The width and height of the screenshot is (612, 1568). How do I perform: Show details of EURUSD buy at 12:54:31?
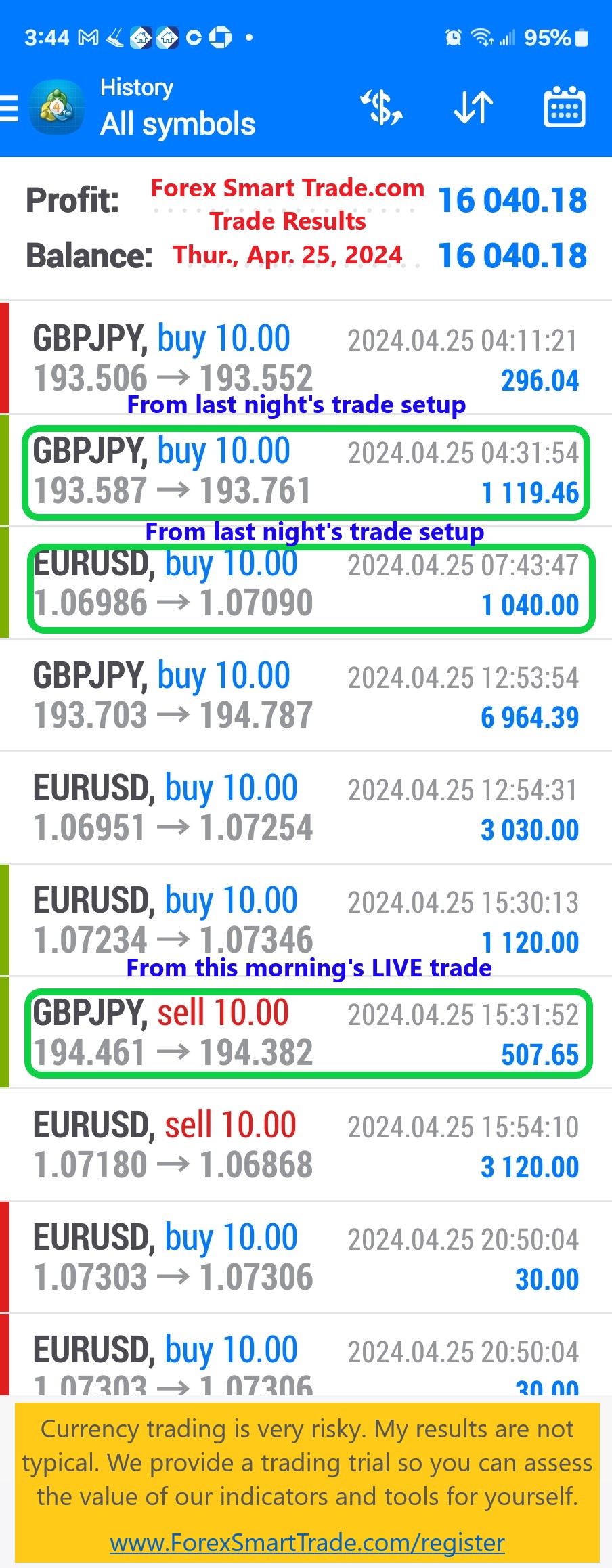[306, 808]
